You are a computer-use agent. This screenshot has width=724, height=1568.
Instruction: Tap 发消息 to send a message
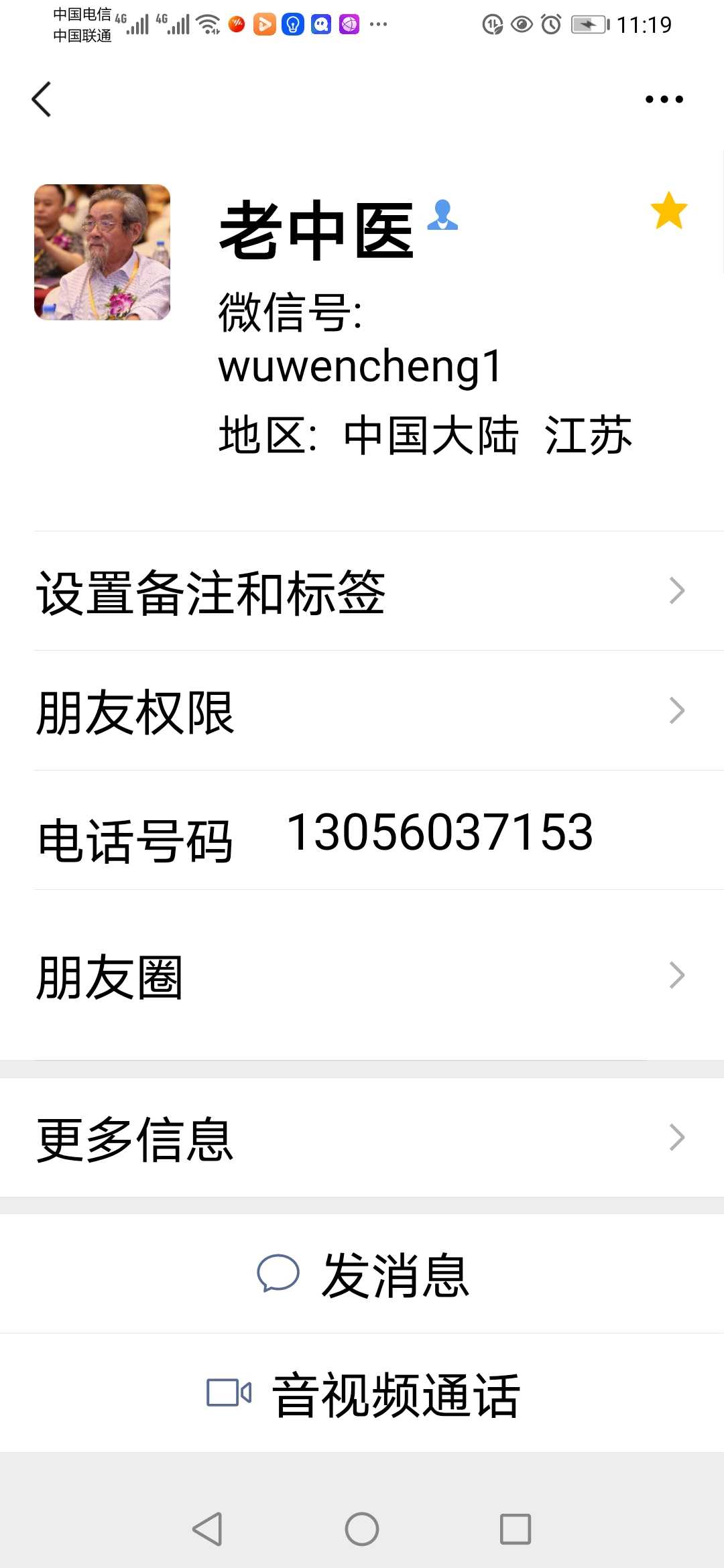click(x=362, y=1273)
